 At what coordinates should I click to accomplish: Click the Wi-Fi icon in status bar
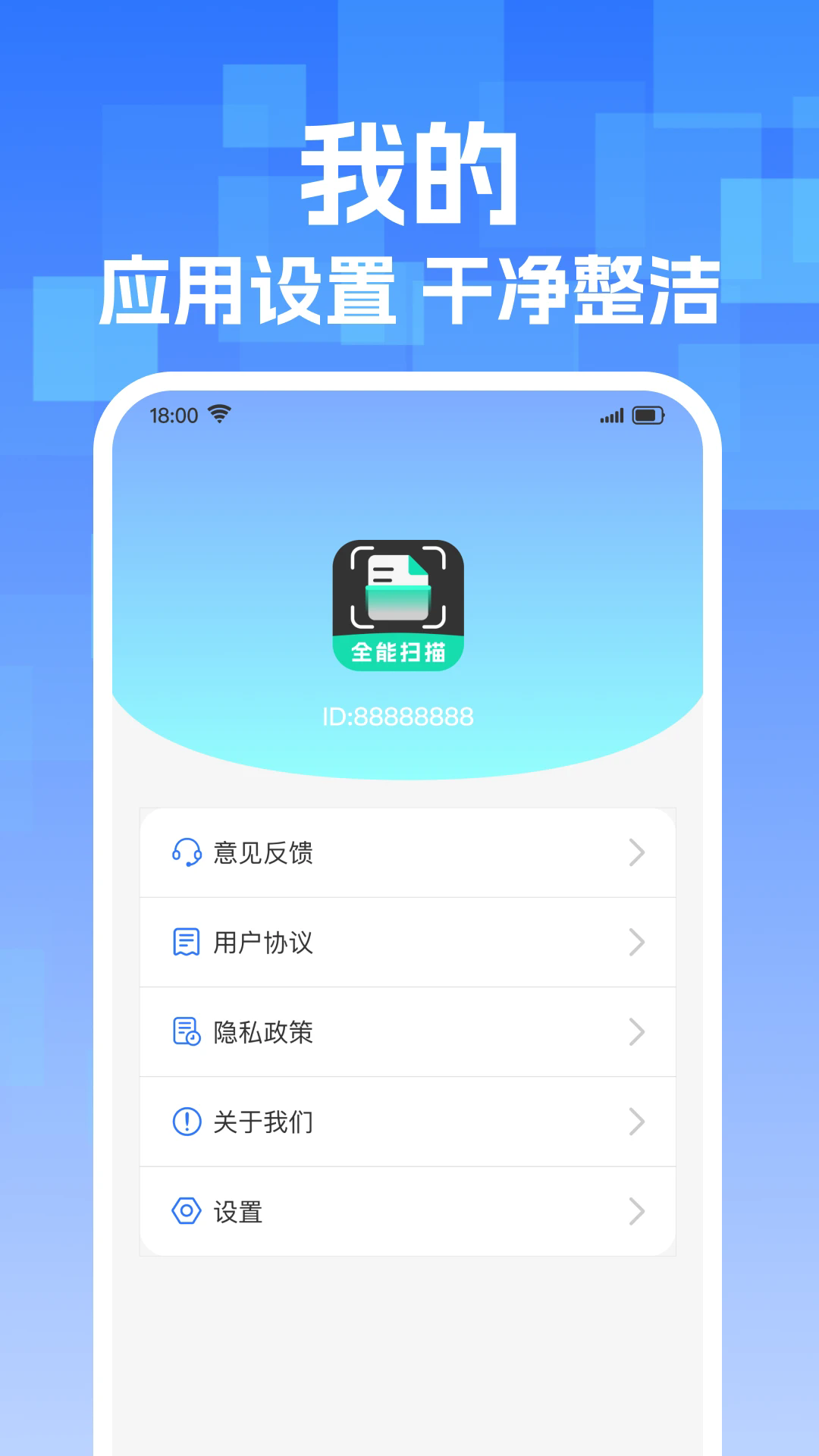[x=218, y=413]
